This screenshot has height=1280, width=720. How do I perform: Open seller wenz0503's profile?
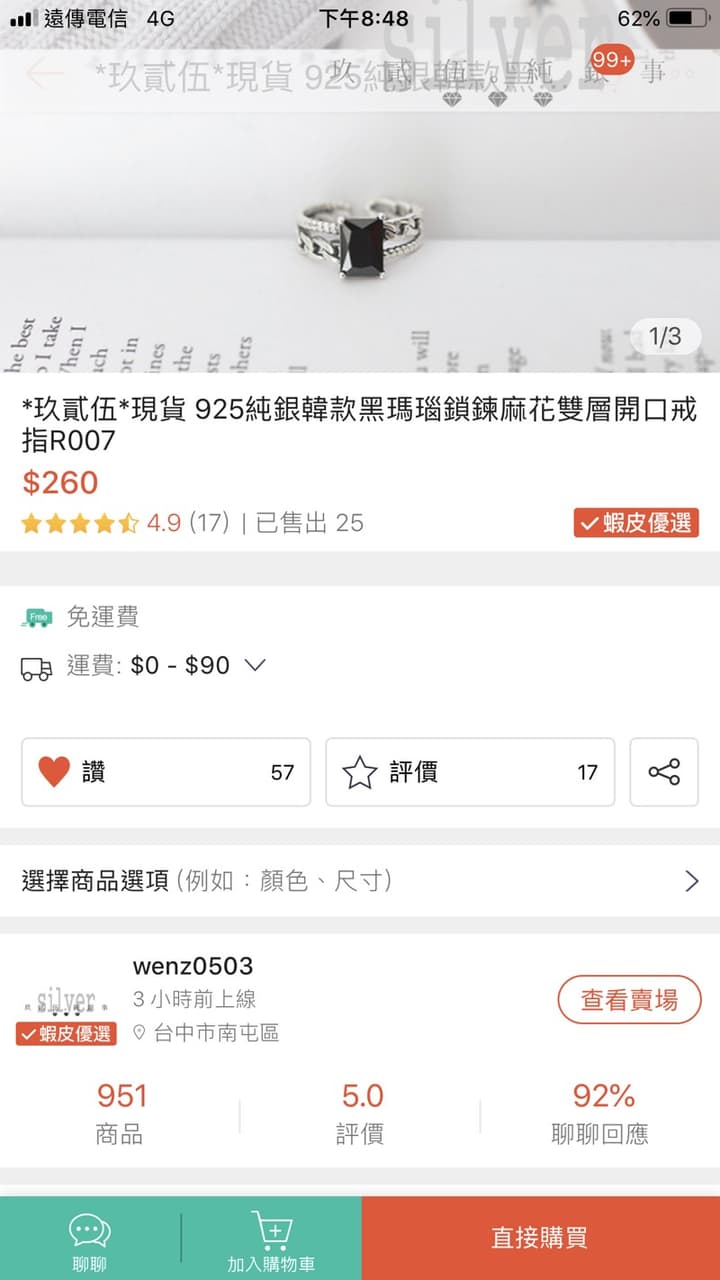(192, 967)
